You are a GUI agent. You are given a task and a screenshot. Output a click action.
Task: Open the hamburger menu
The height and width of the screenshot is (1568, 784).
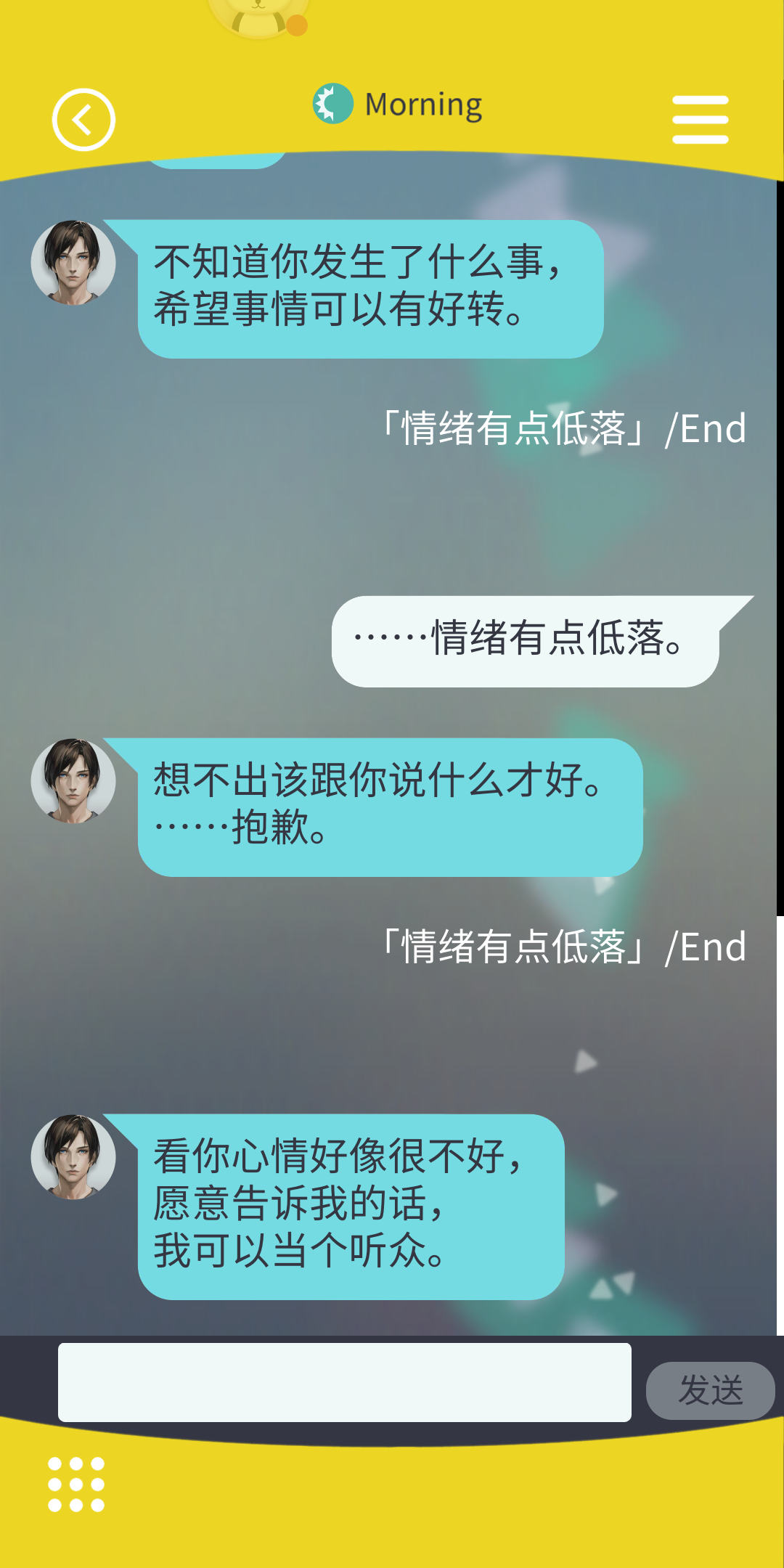(700, 120)
